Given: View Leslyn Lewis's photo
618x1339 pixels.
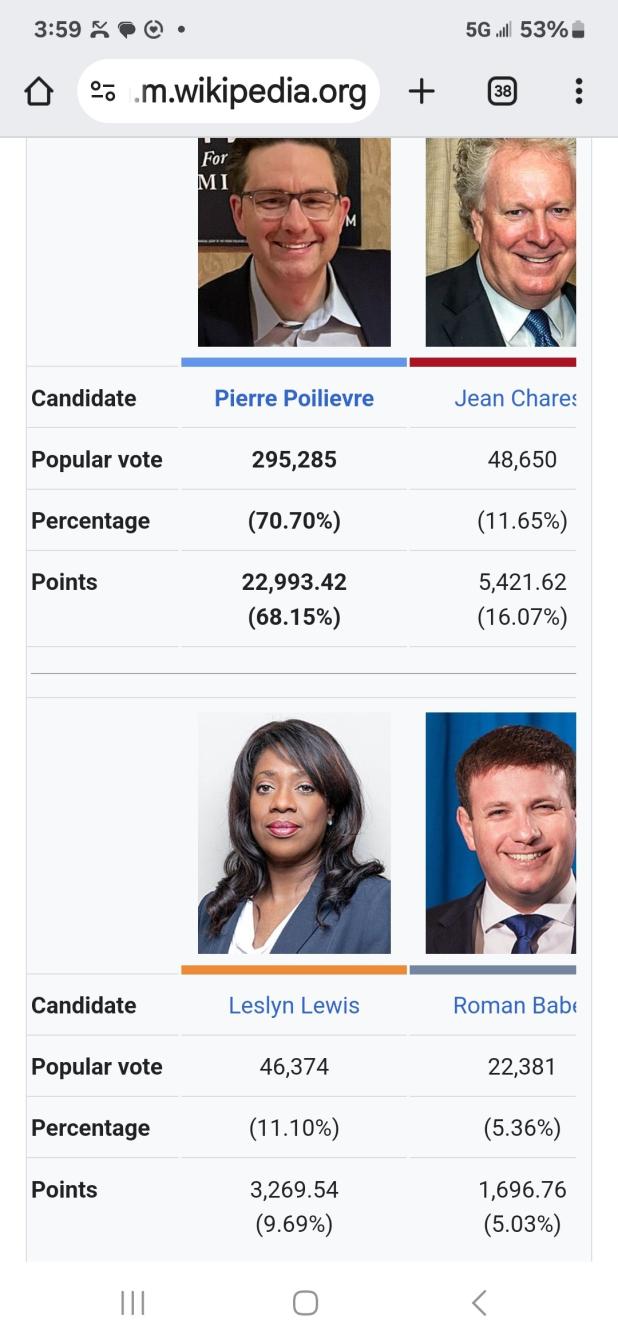Looking at the screenshot, I should pyautogui.click(x=294, y=833).
